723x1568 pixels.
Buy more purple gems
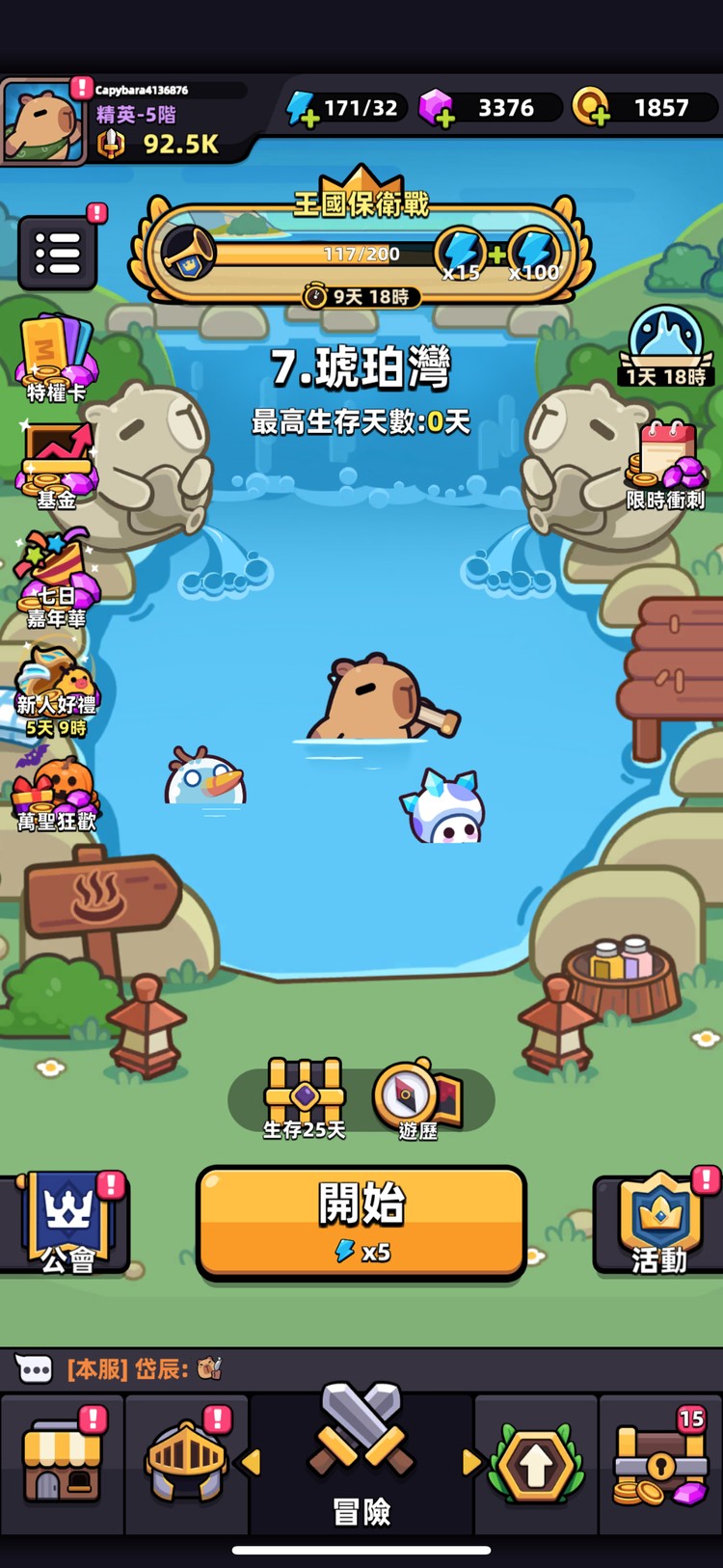point(437,109)
